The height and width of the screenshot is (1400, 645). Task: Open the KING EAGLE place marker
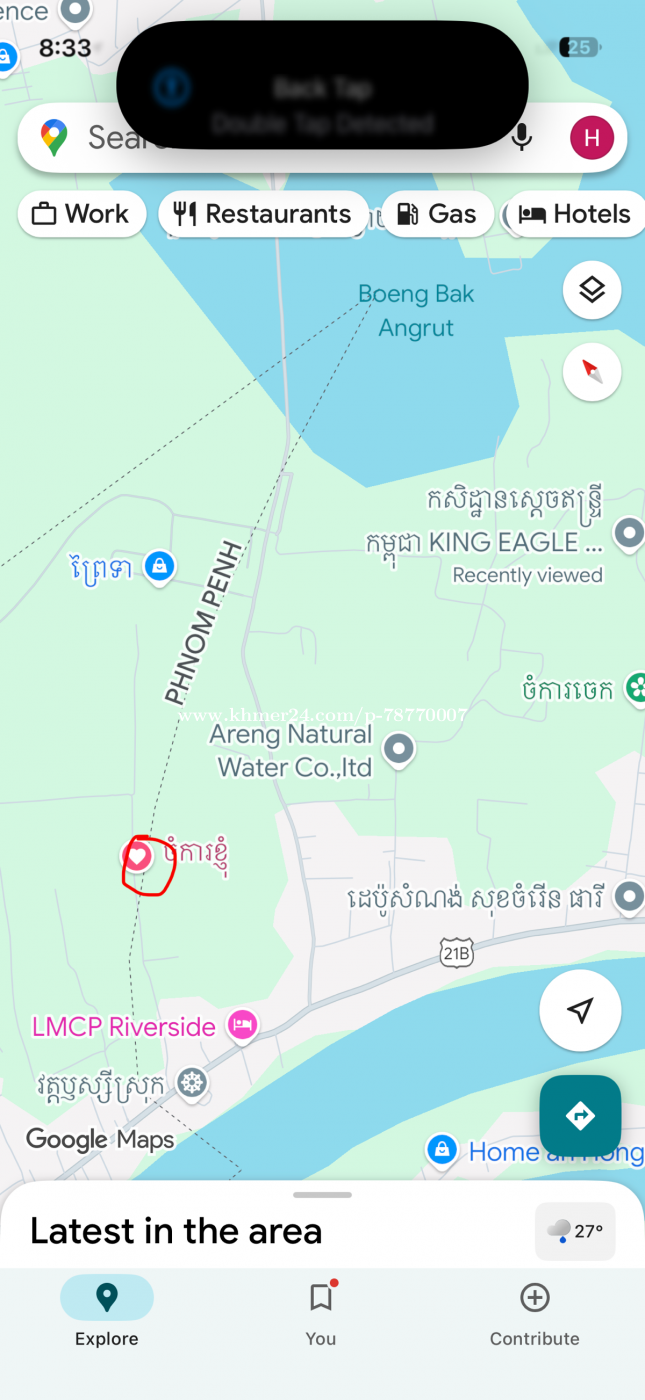tap(628, 534)
